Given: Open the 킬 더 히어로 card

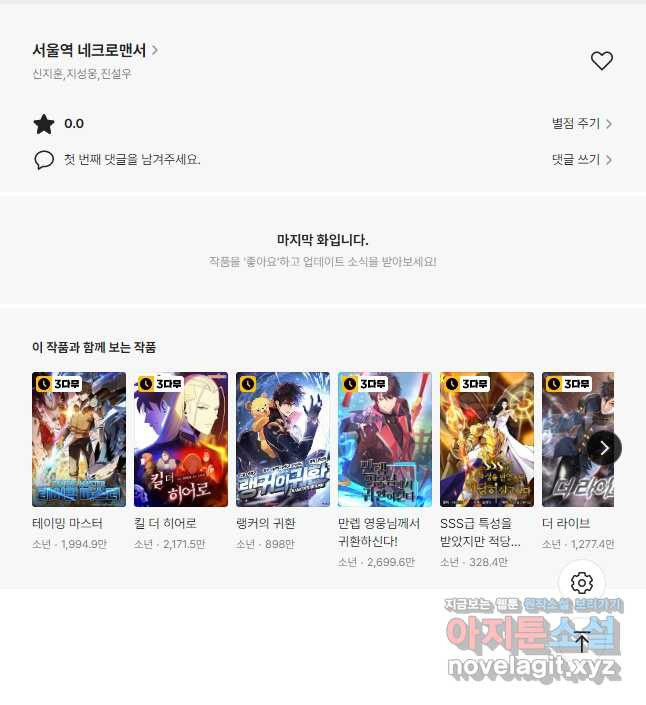Looking at the screenshot, I should (x=181, y=440).
